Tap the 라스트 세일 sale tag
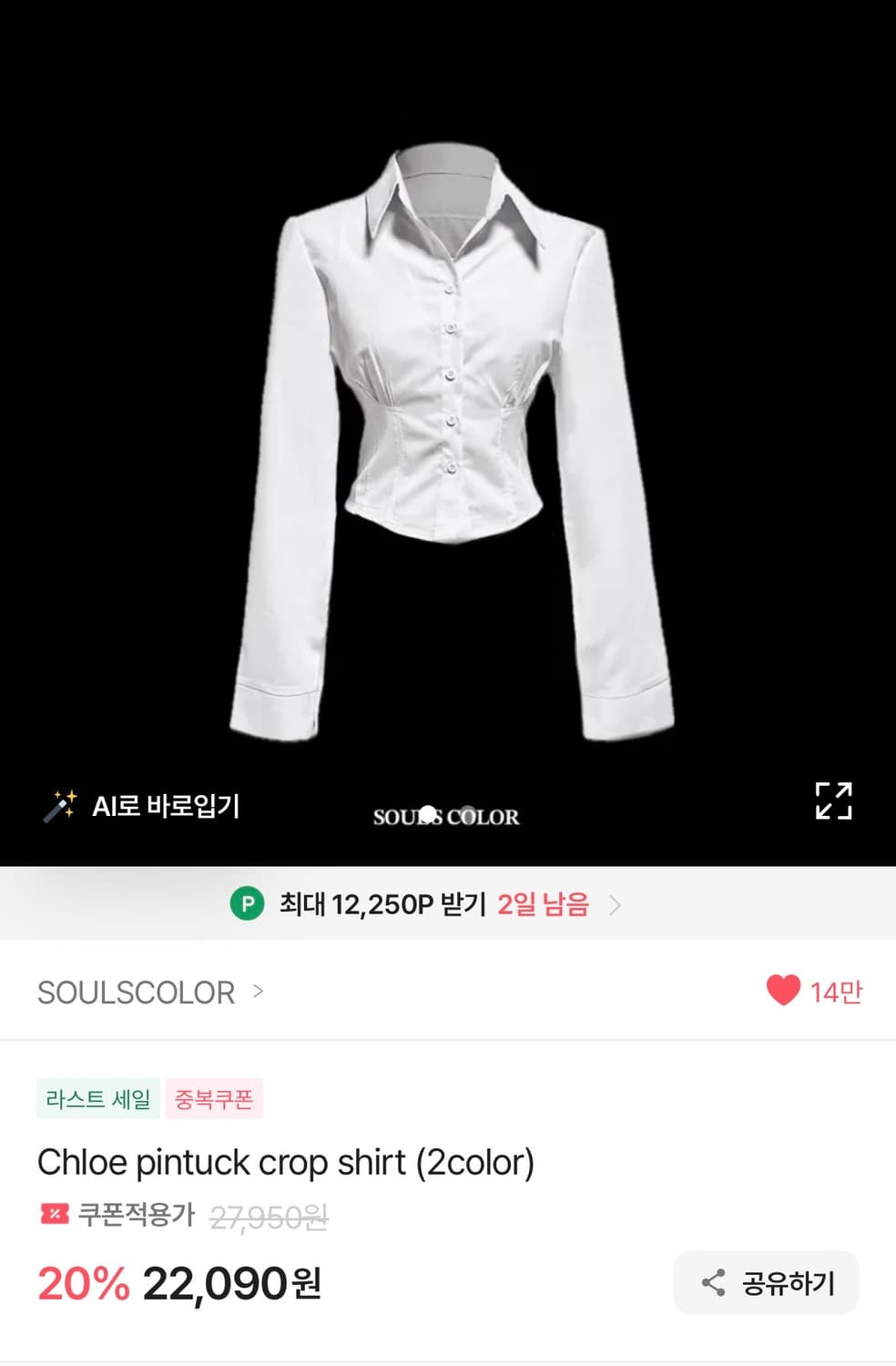 pos(98,1100)
